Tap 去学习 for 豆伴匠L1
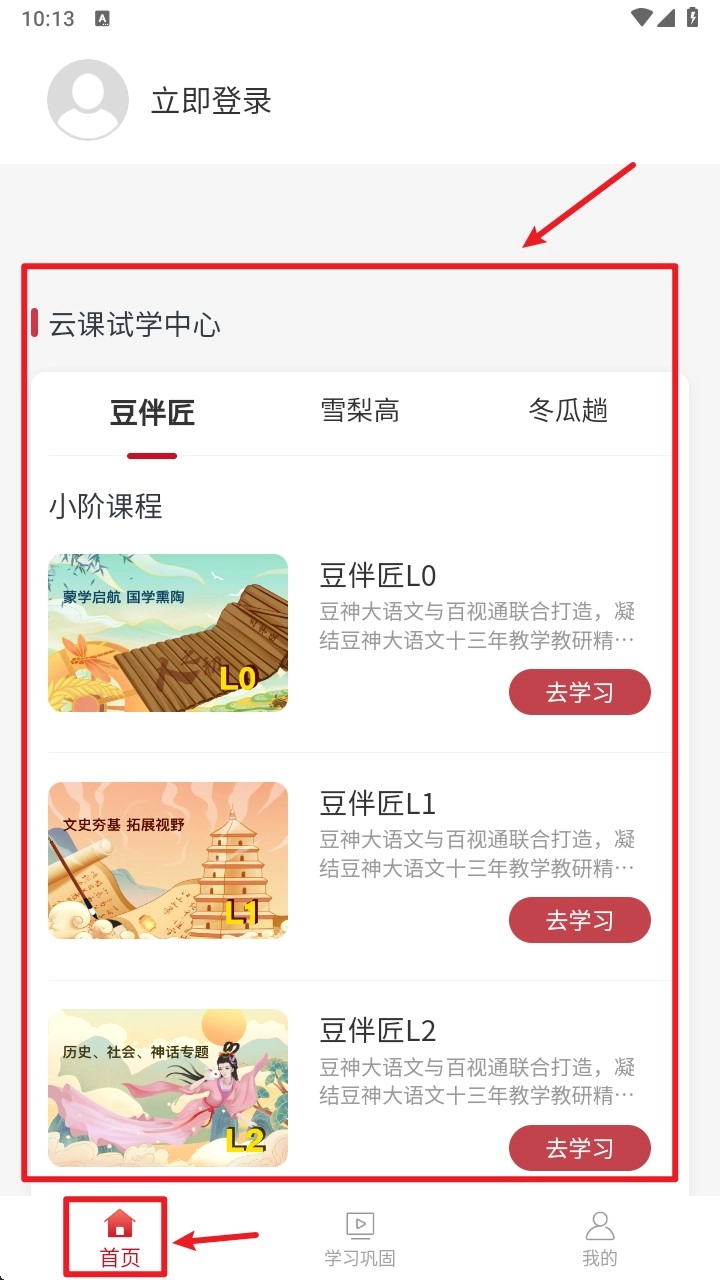This screenshot has width=720, height=1280. [x=580, y=920]
